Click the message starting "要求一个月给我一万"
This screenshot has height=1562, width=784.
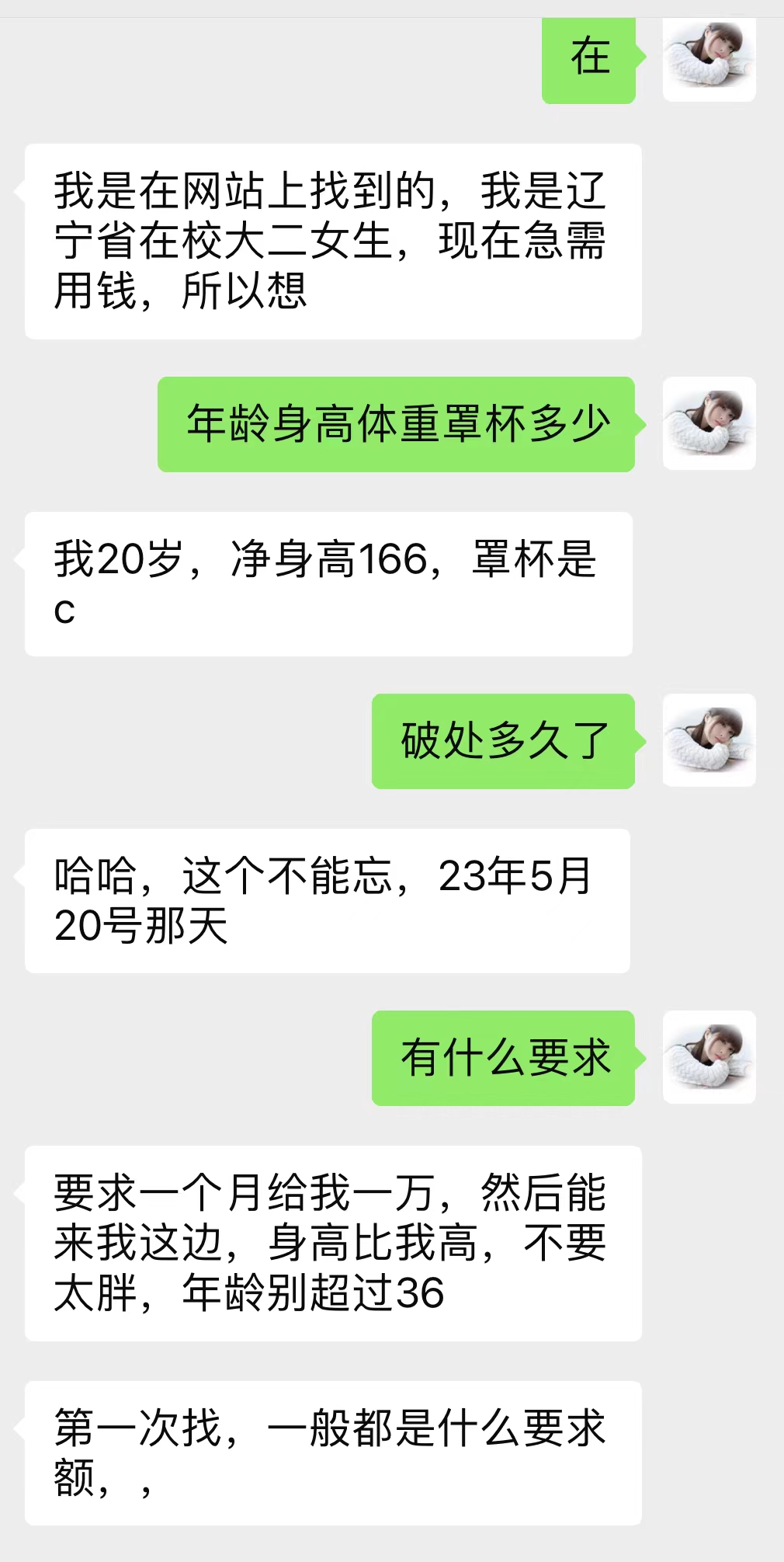click(334, 1243)
